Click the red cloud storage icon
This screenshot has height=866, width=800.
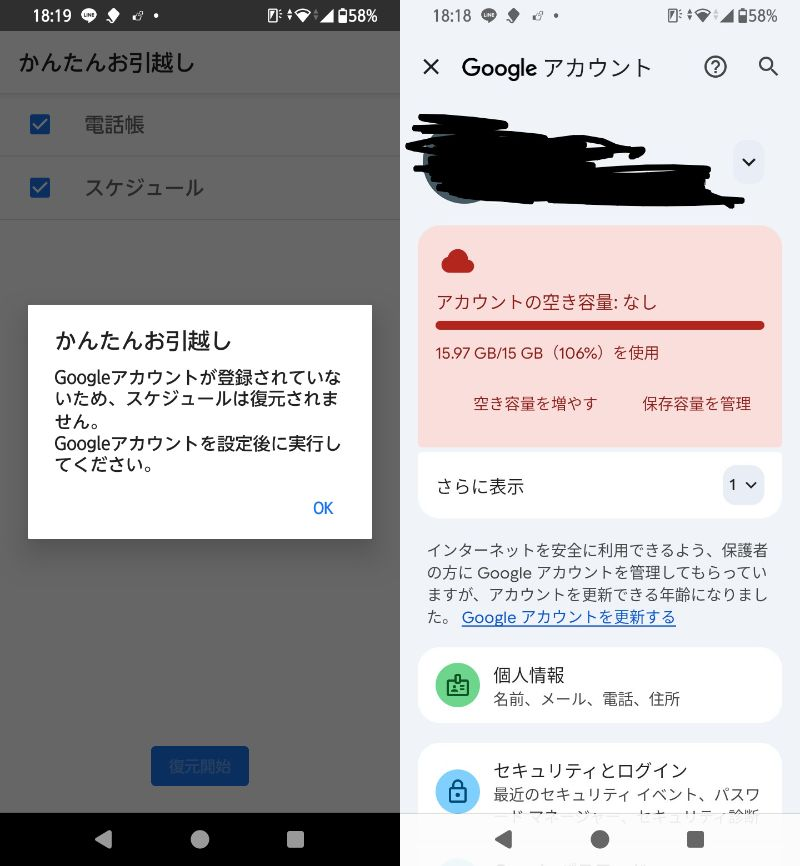tap(457, 259)
